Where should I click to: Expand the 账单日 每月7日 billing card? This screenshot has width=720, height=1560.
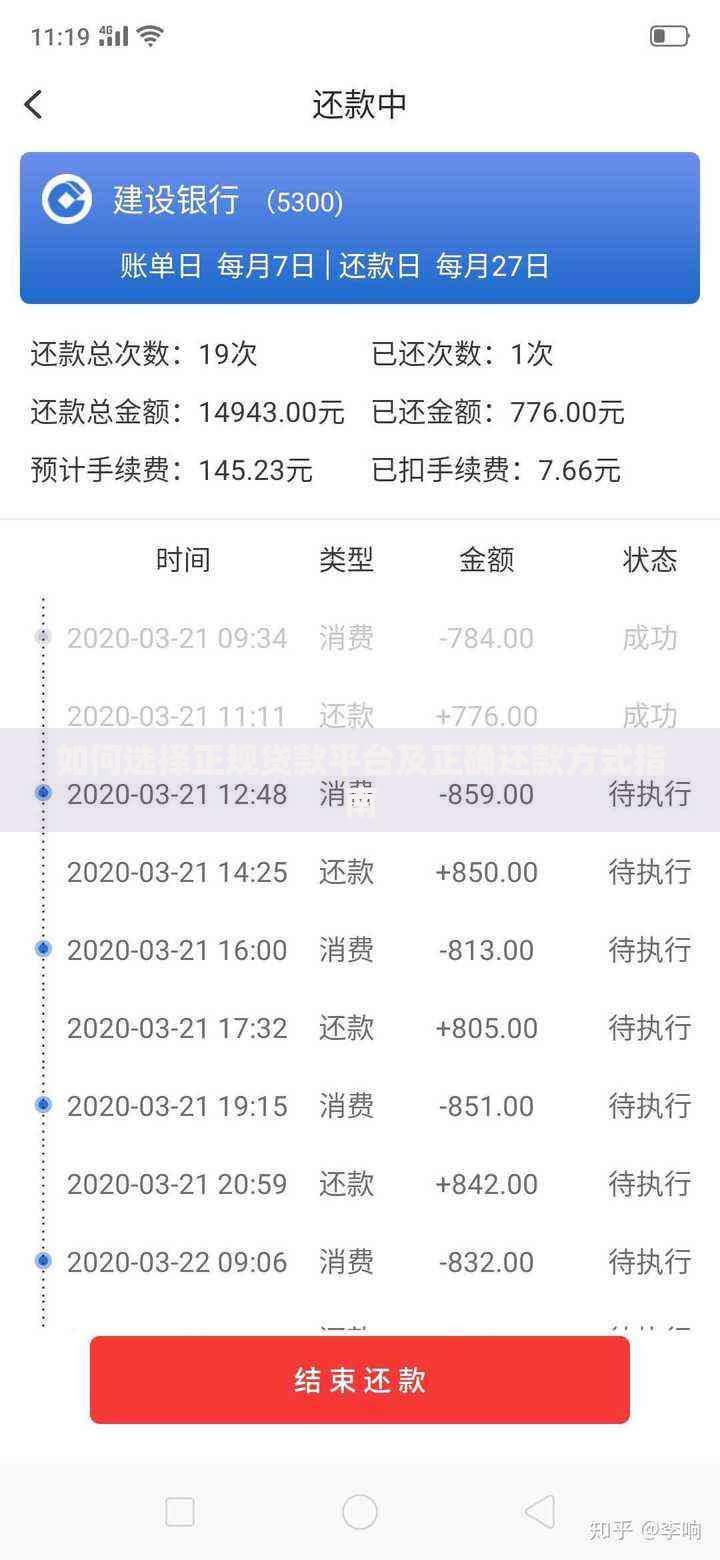click(x=359, y=266)
